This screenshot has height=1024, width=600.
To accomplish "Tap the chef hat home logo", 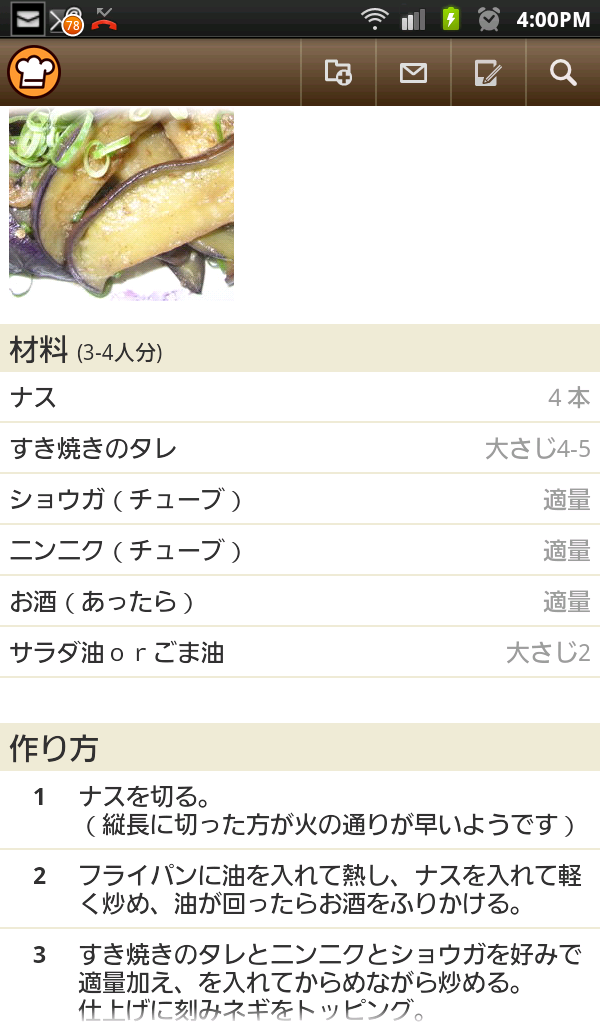I will tap(34, 72).
